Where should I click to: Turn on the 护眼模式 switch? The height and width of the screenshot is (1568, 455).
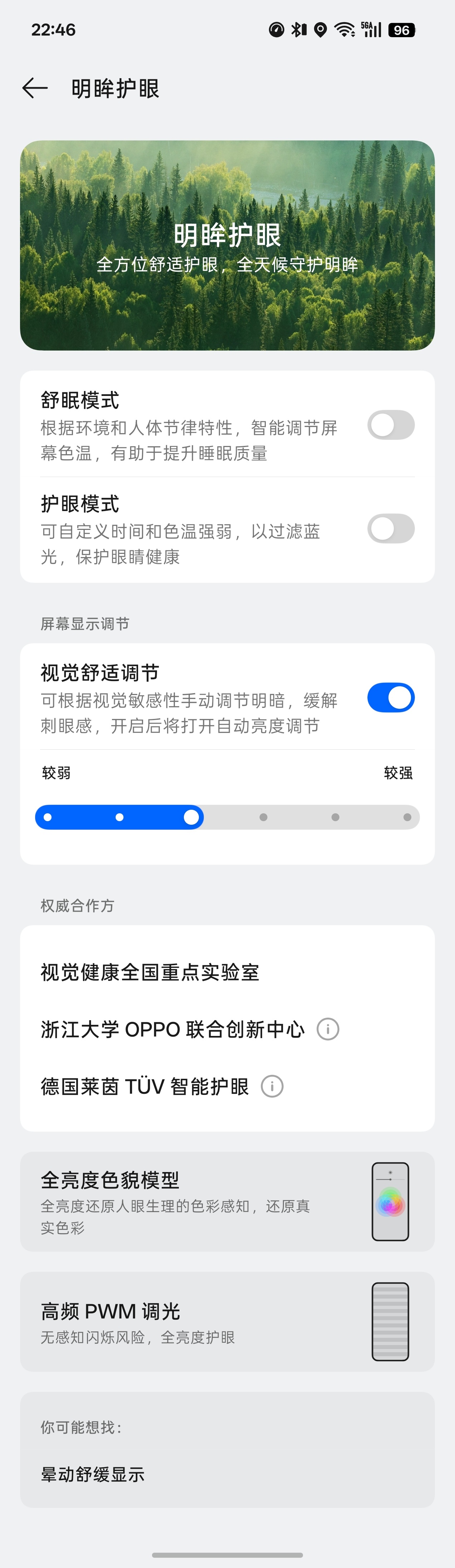coord(391,529)
